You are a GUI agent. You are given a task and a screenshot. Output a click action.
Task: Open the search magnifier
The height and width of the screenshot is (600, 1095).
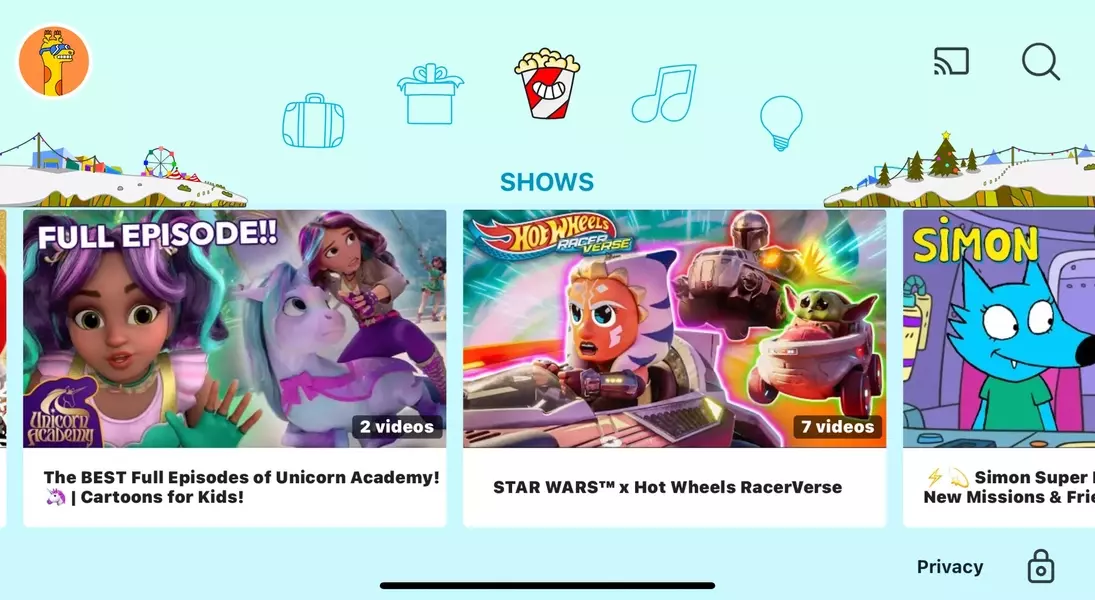point(1040,62)
